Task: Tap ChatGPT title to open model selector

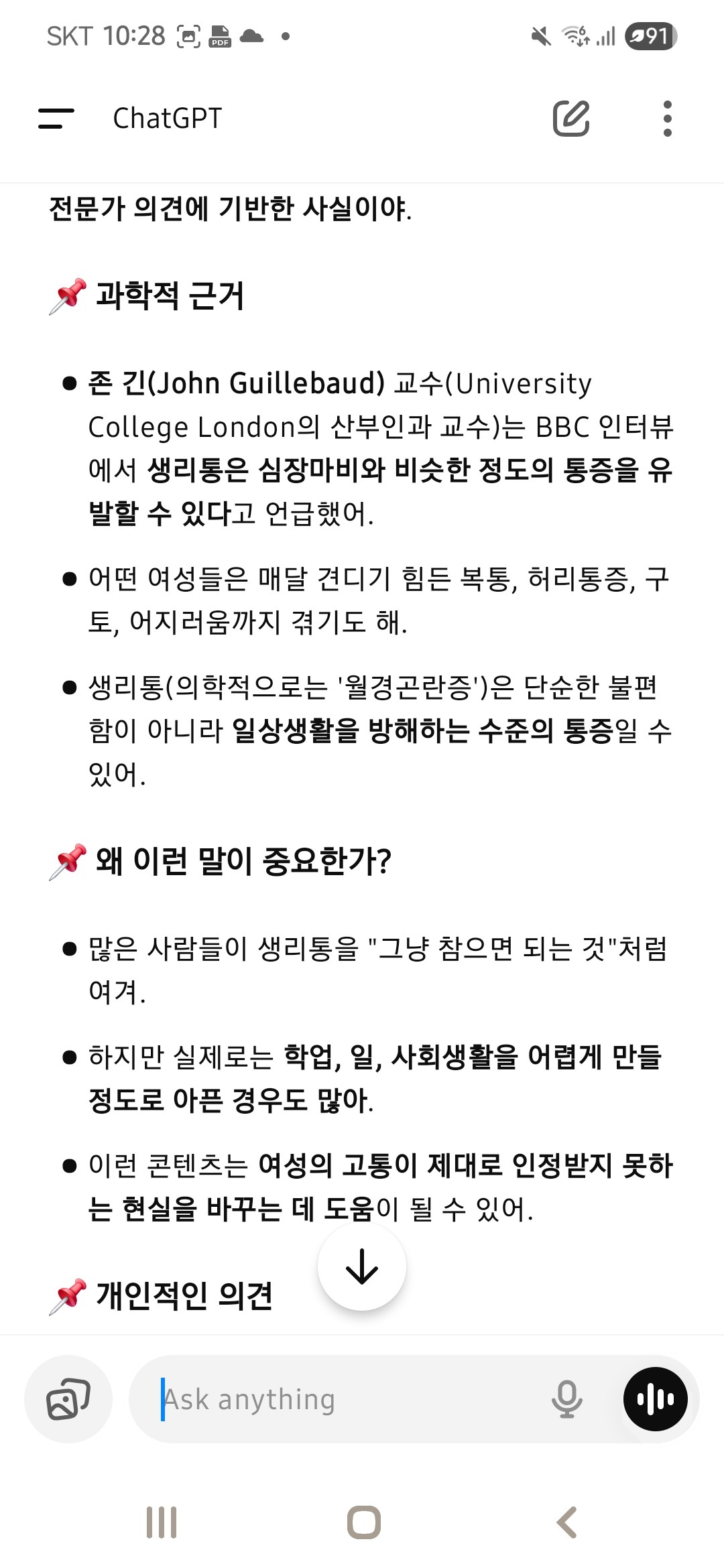Action: [x=168, y=119]
